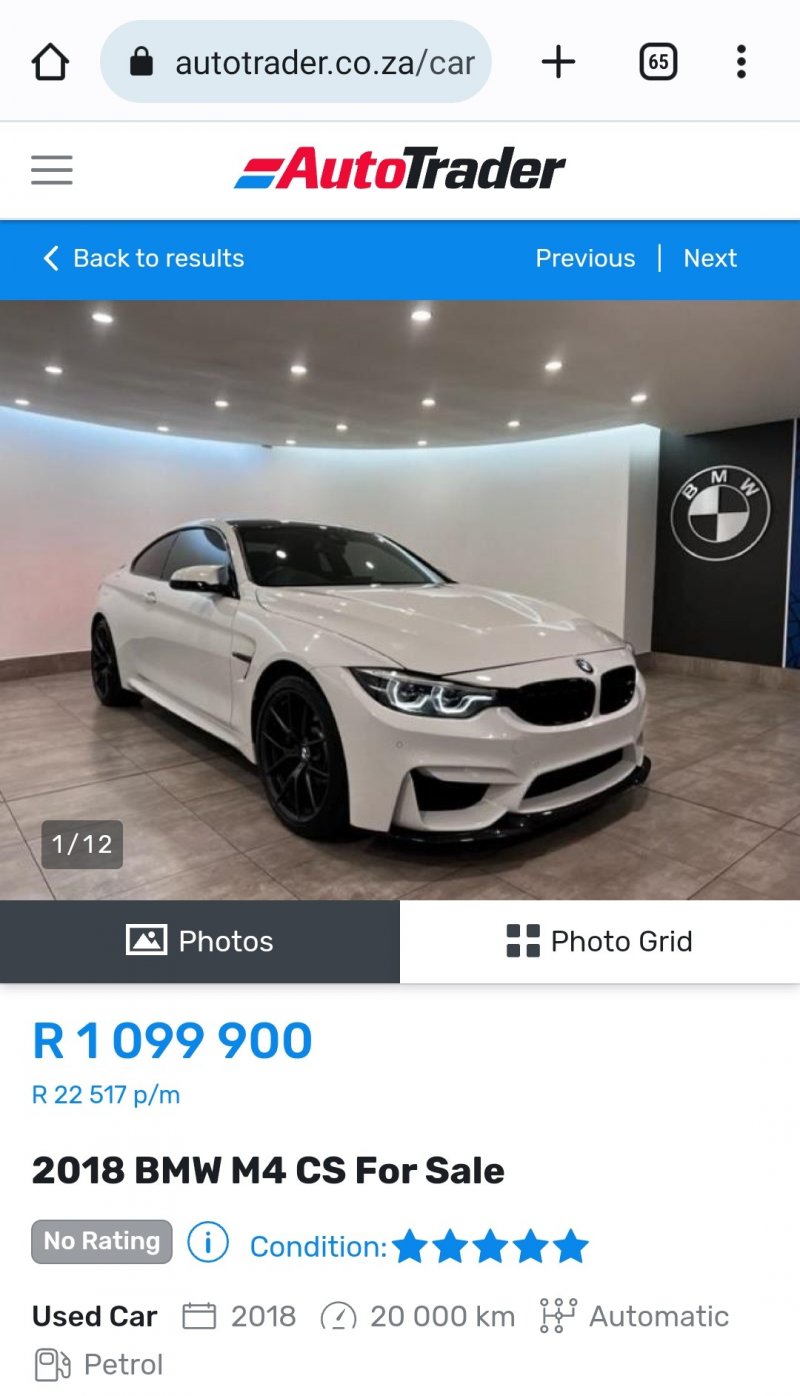Open the browser three-dot menu
Viewport: 800px width, 1396px height.
741,62
